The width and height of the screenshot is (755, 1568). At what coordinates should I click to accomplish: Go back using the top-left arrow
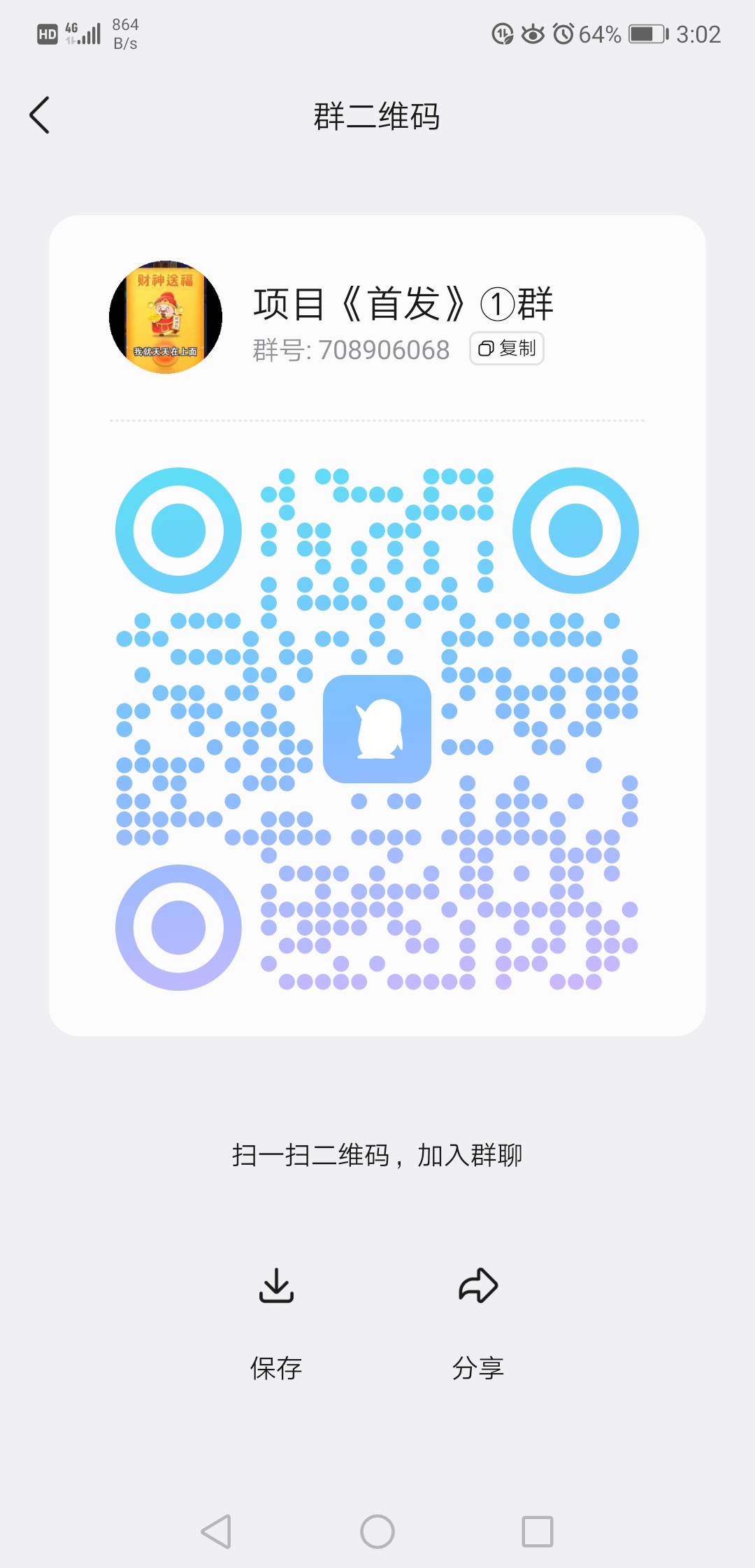click(x=41, y=115)
